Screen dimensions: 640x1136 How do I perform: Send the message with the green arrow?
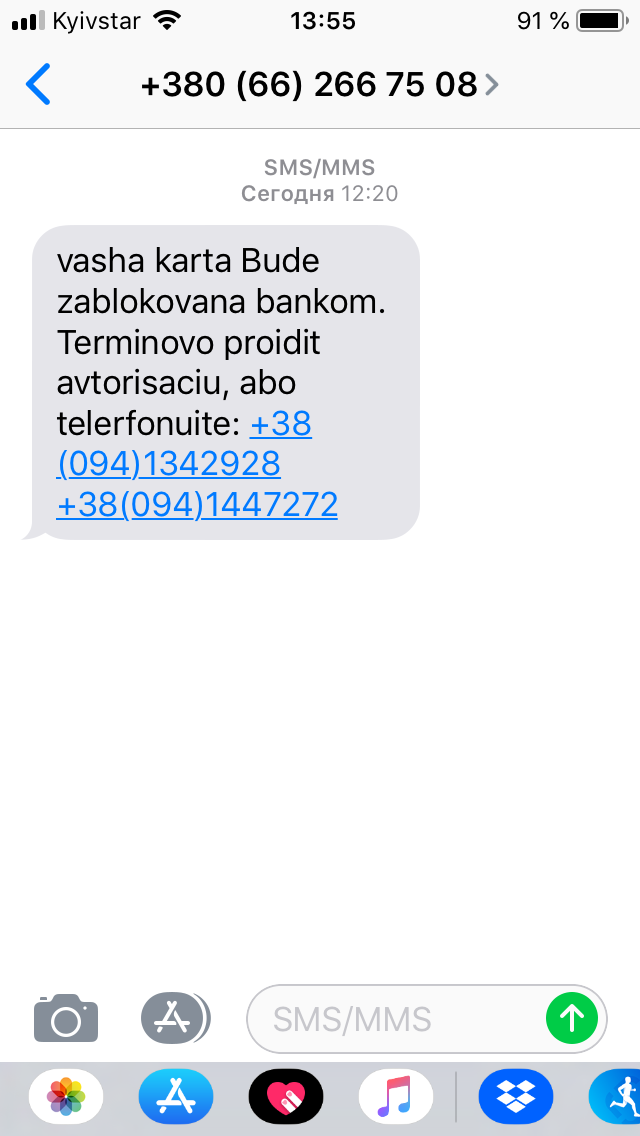(x=571, y=1019)
